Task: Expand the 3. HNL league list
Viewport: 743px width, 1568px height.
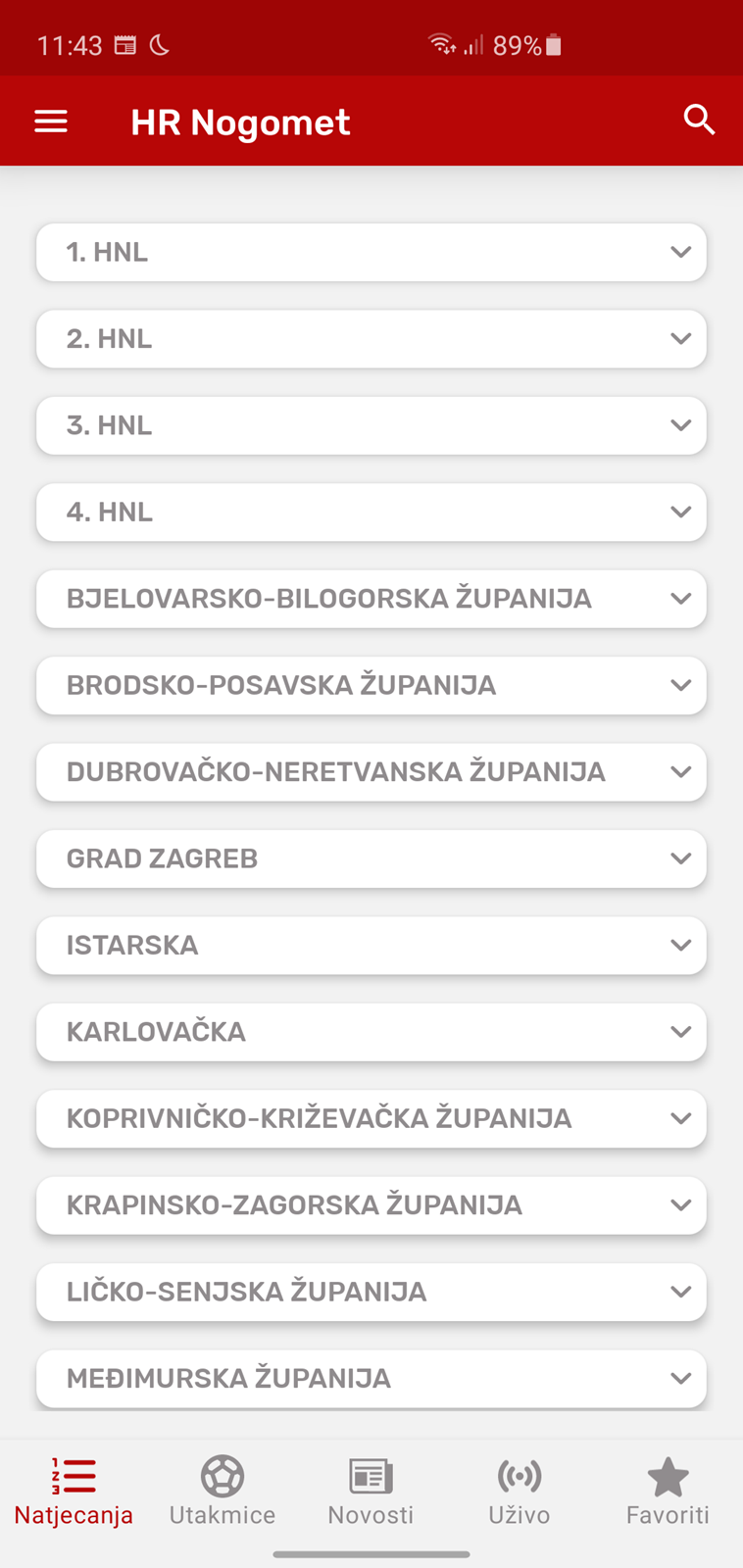Action: point(371,425)
